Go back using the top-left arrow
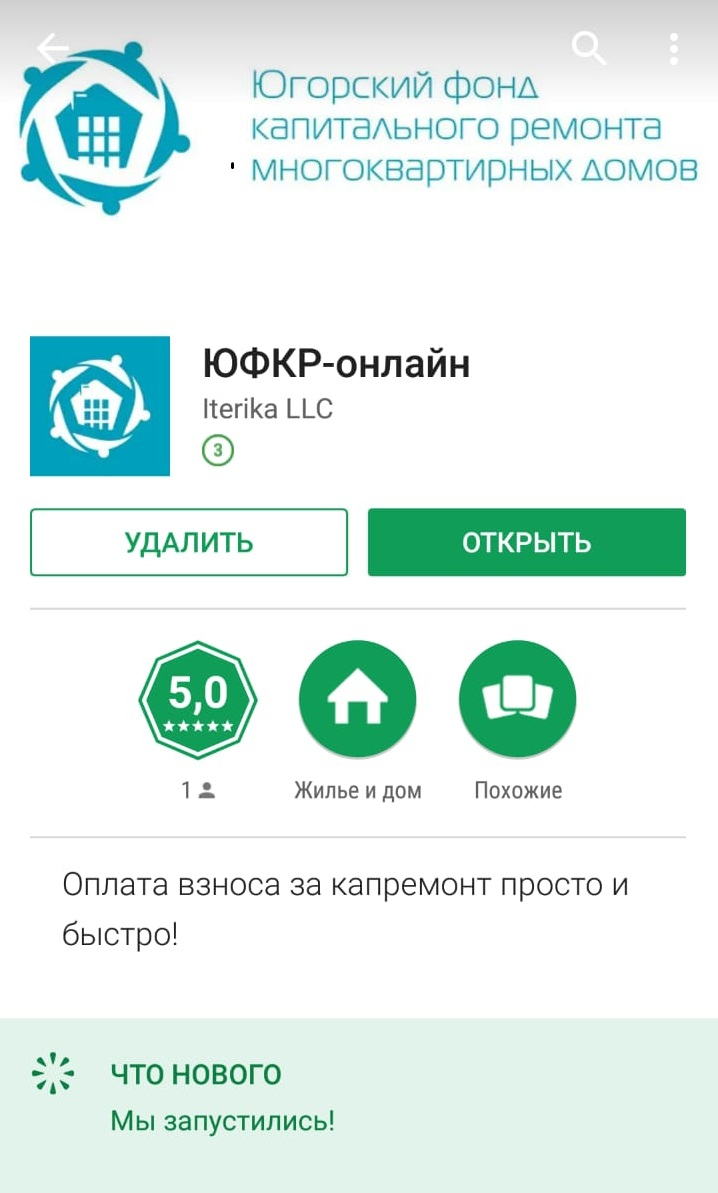 52,46
